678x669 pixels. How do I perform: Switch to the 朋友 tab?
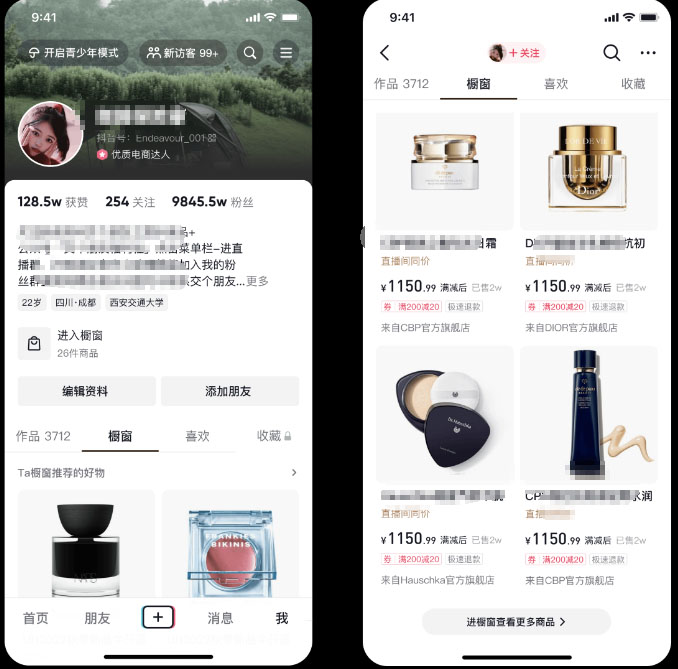pos(97,618)
